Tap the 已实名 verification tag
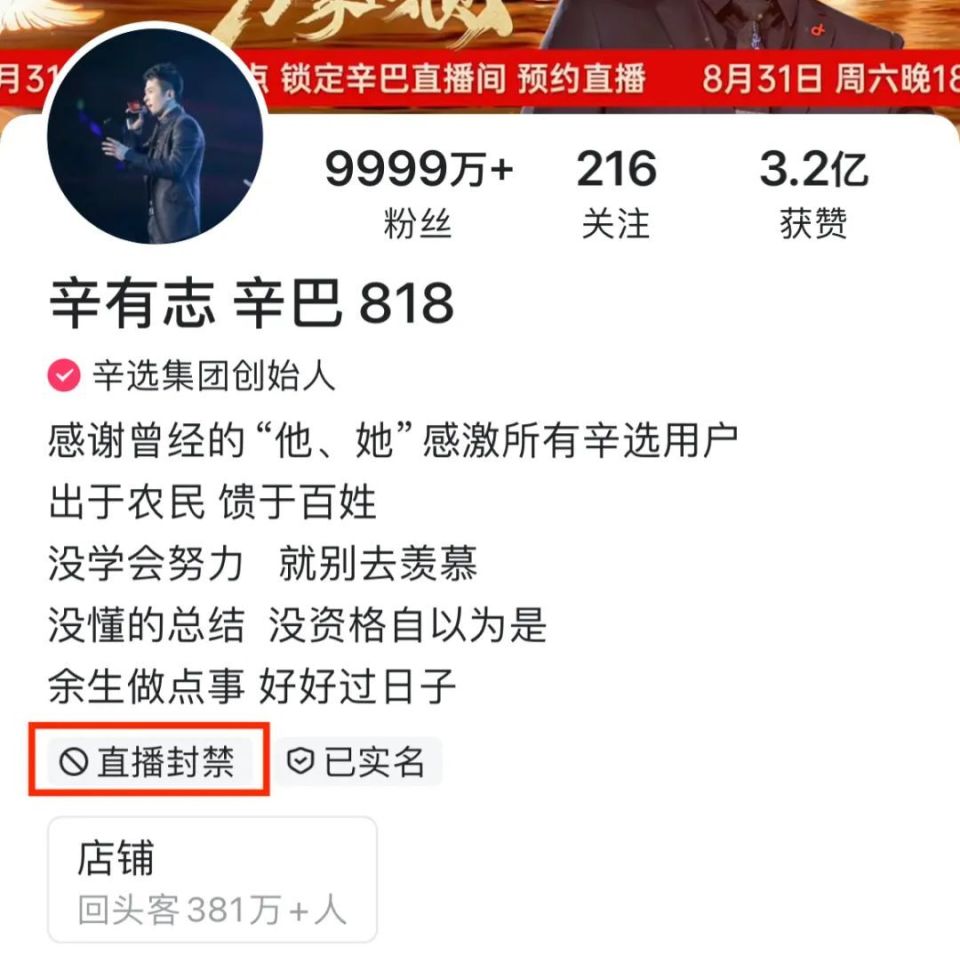Image resolution: width=960 pixels, height=955 pixels. [x=358, y=762]
